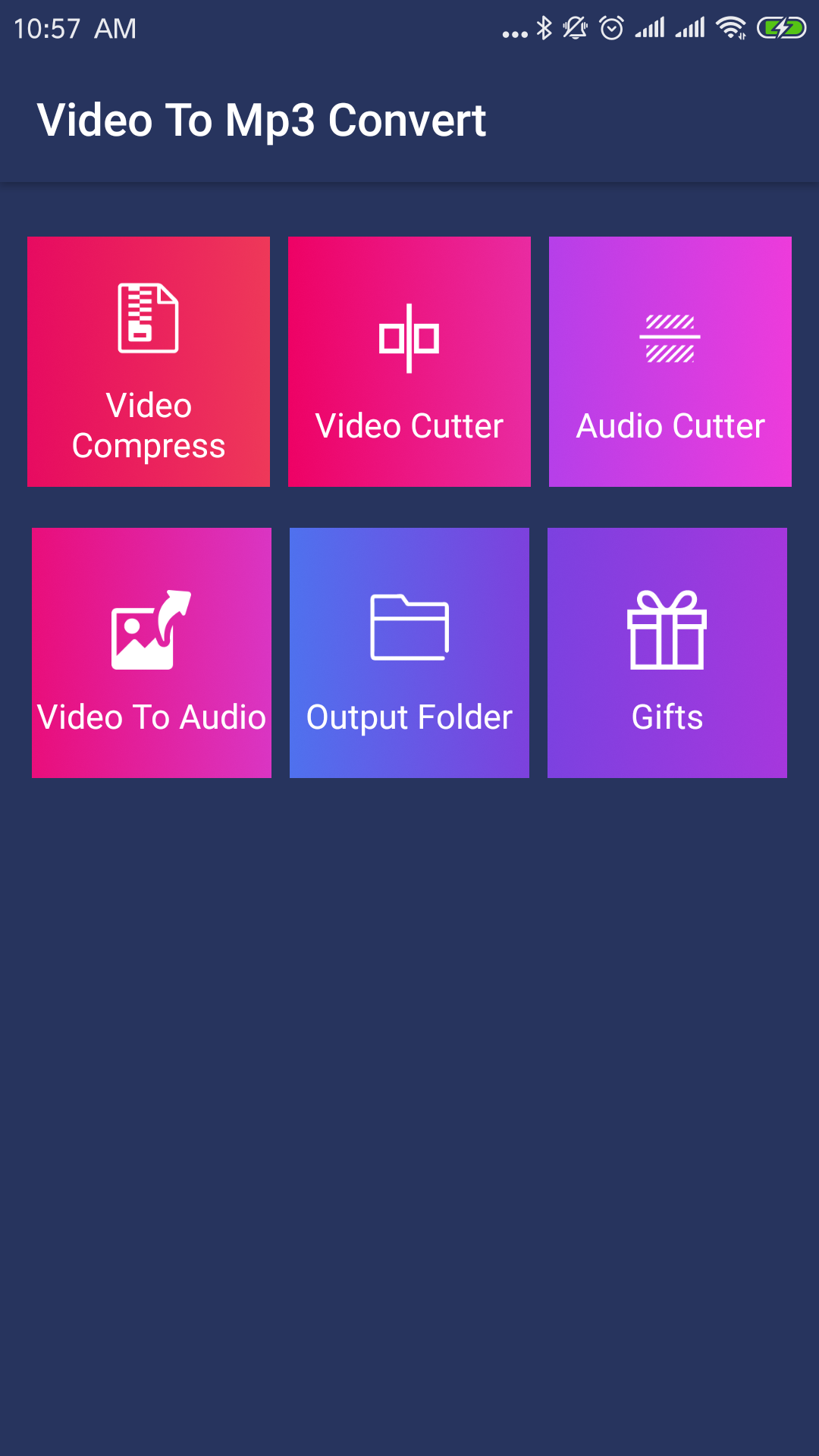Launch the Audio Cutter tool

click(x=670, y=362)
